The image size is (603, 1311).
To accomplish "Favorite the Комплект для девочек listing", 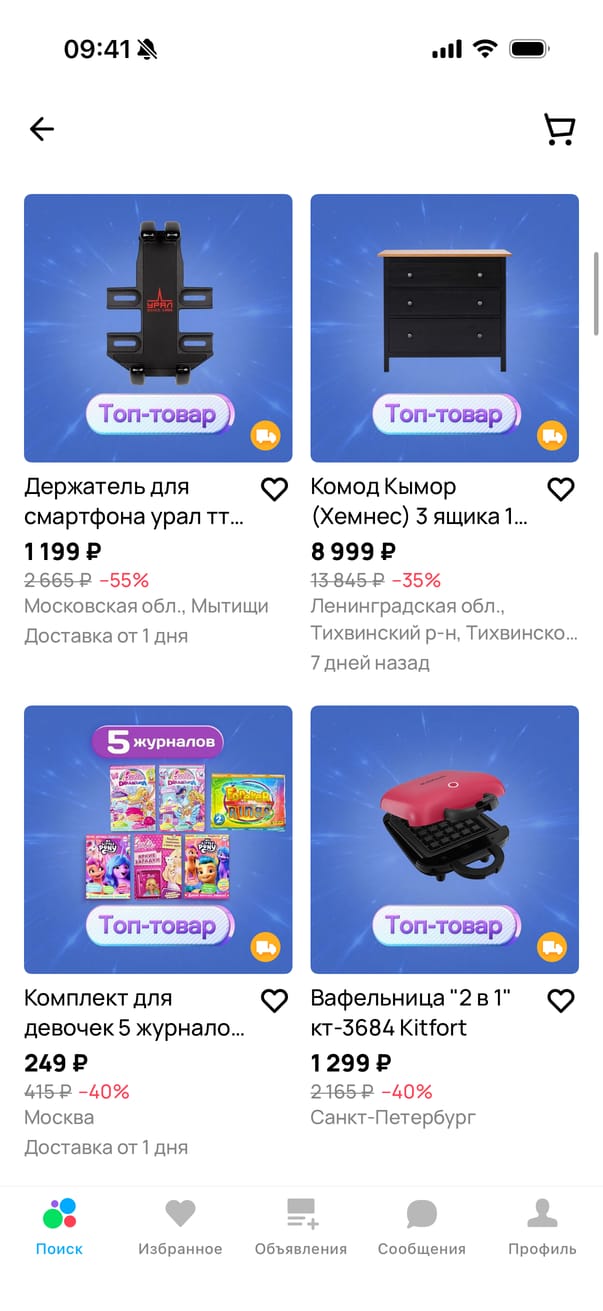I will click(x=274, y=1000).
